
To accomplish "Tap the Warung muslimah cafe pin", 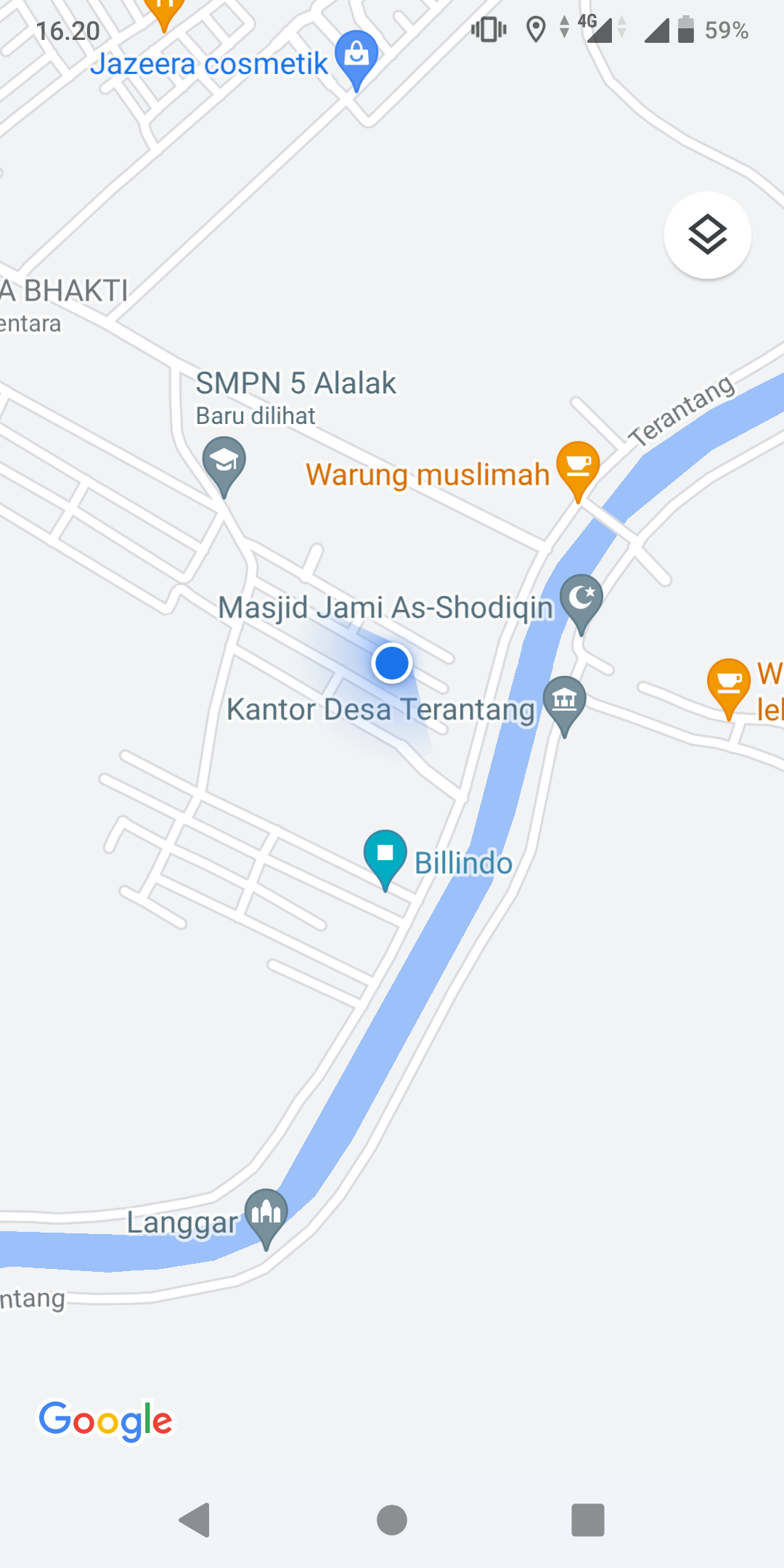I will (x=578, y=466).
